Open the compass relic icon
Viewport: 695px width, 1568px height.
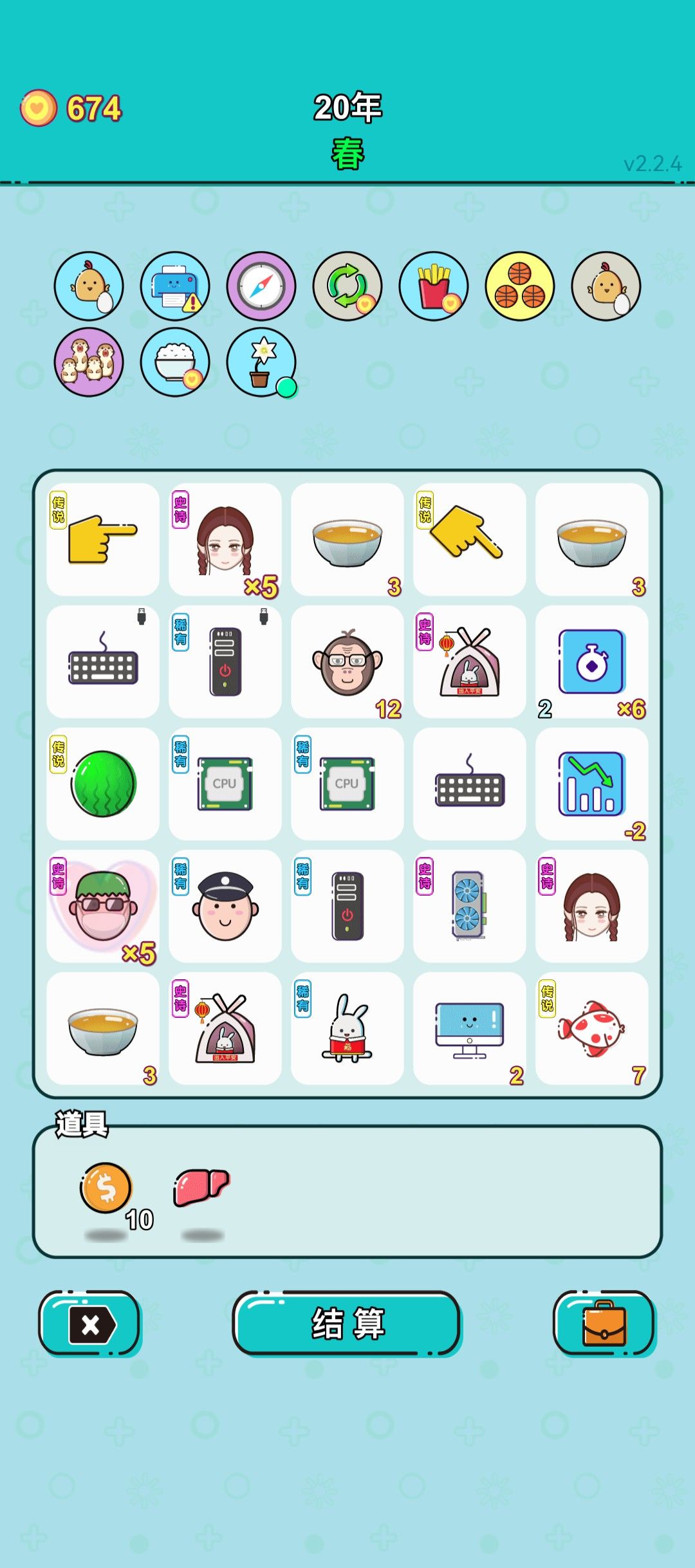point(261,286)
